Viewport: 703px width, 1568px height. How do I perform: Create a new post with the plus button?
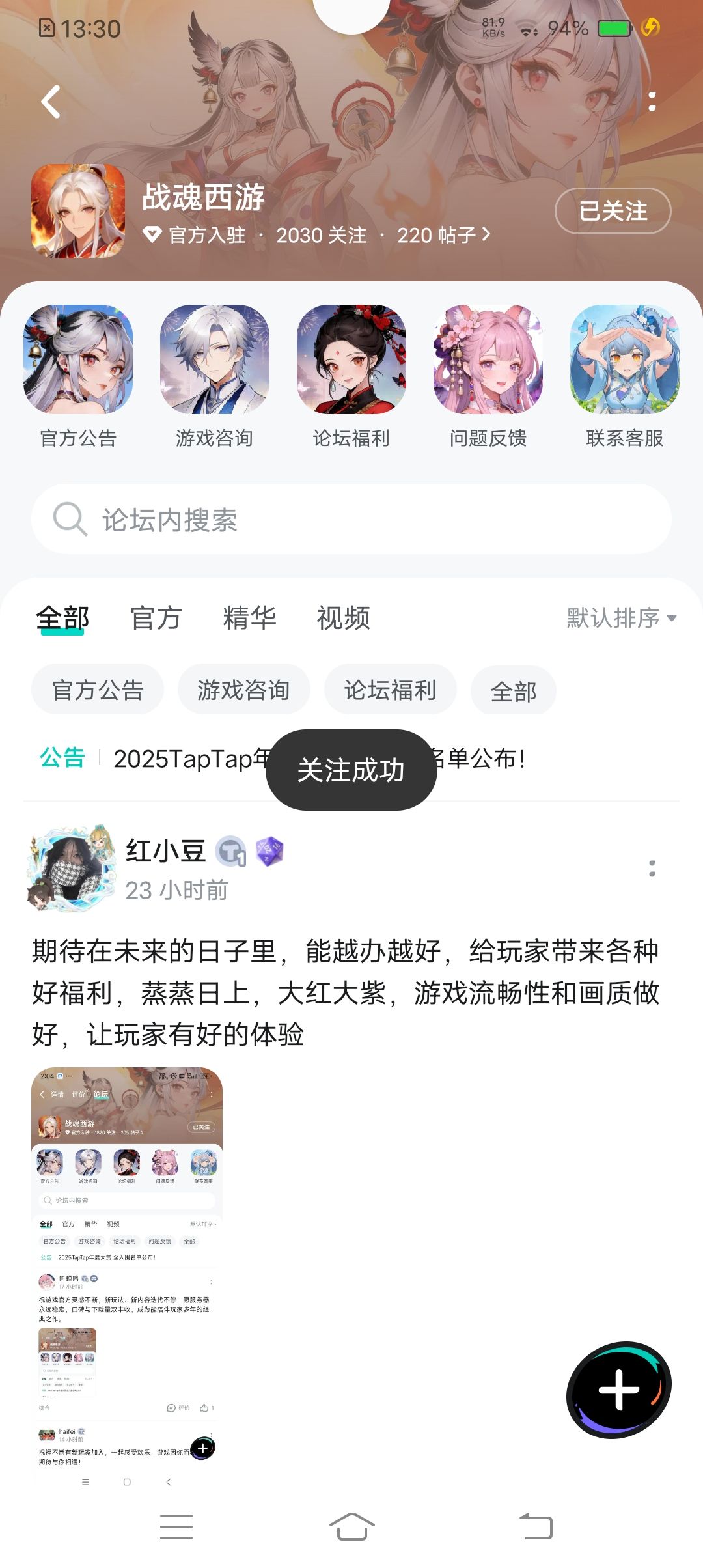click(619, 1390)
